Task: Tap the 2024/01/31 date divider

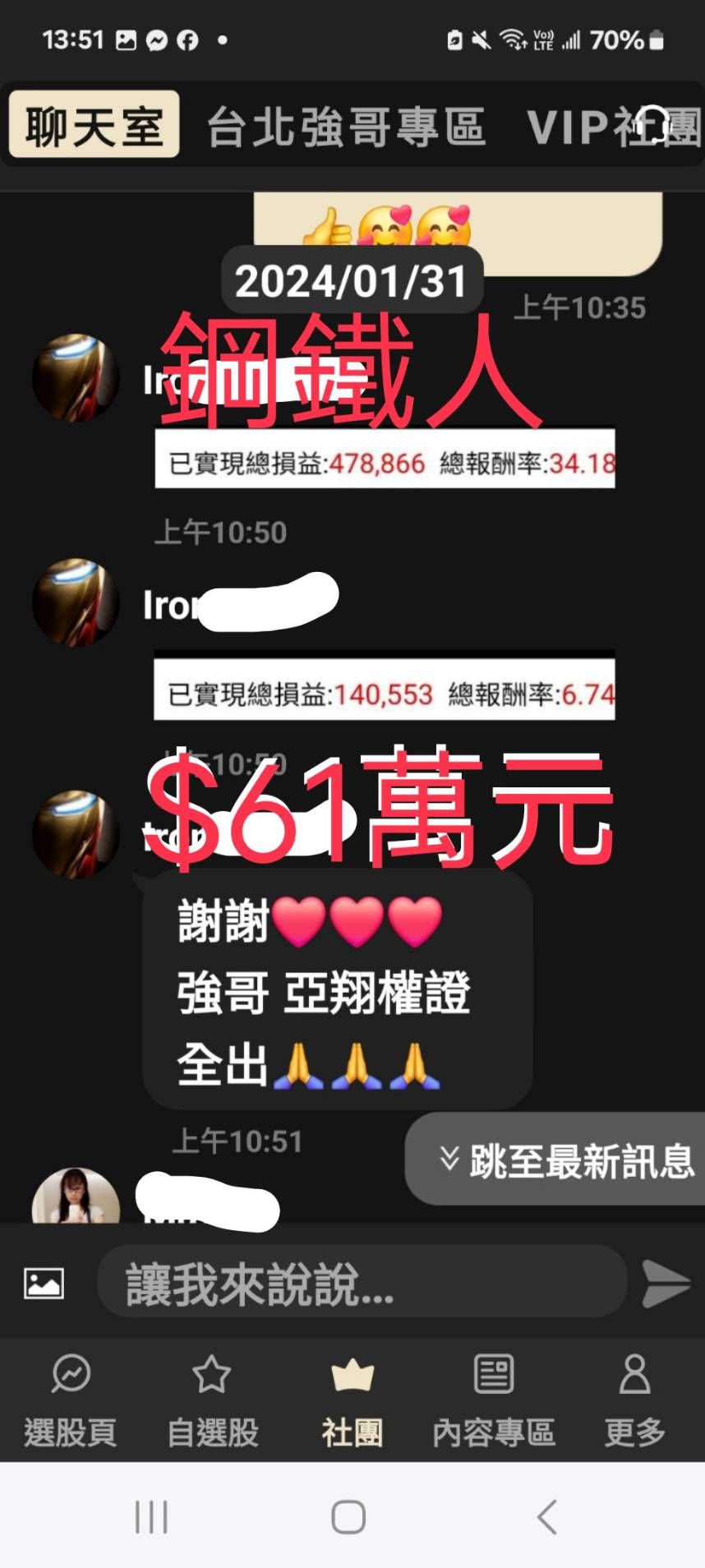Action: [352, 281]
